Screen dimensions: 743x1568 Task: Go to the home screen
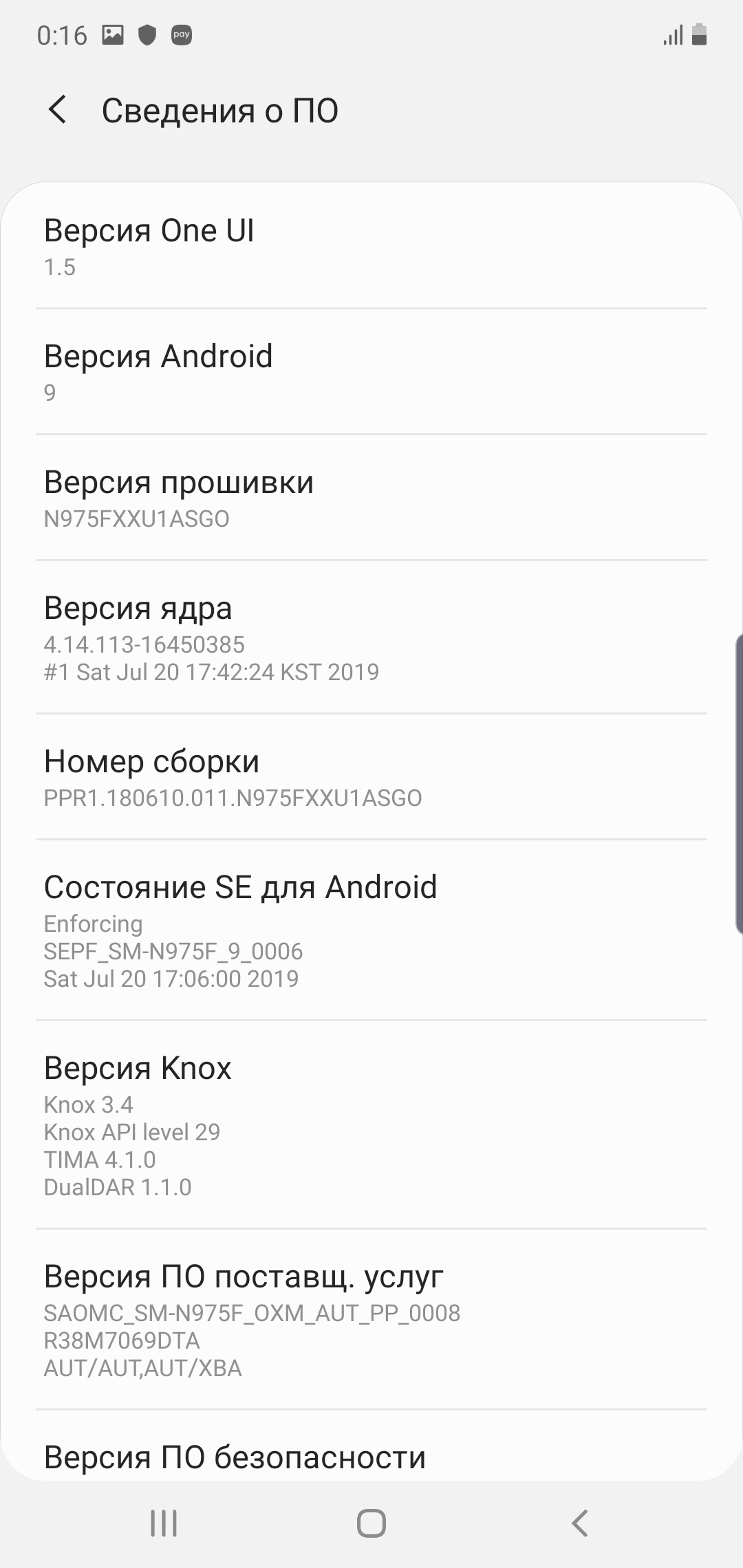(x=371, y=1523)
